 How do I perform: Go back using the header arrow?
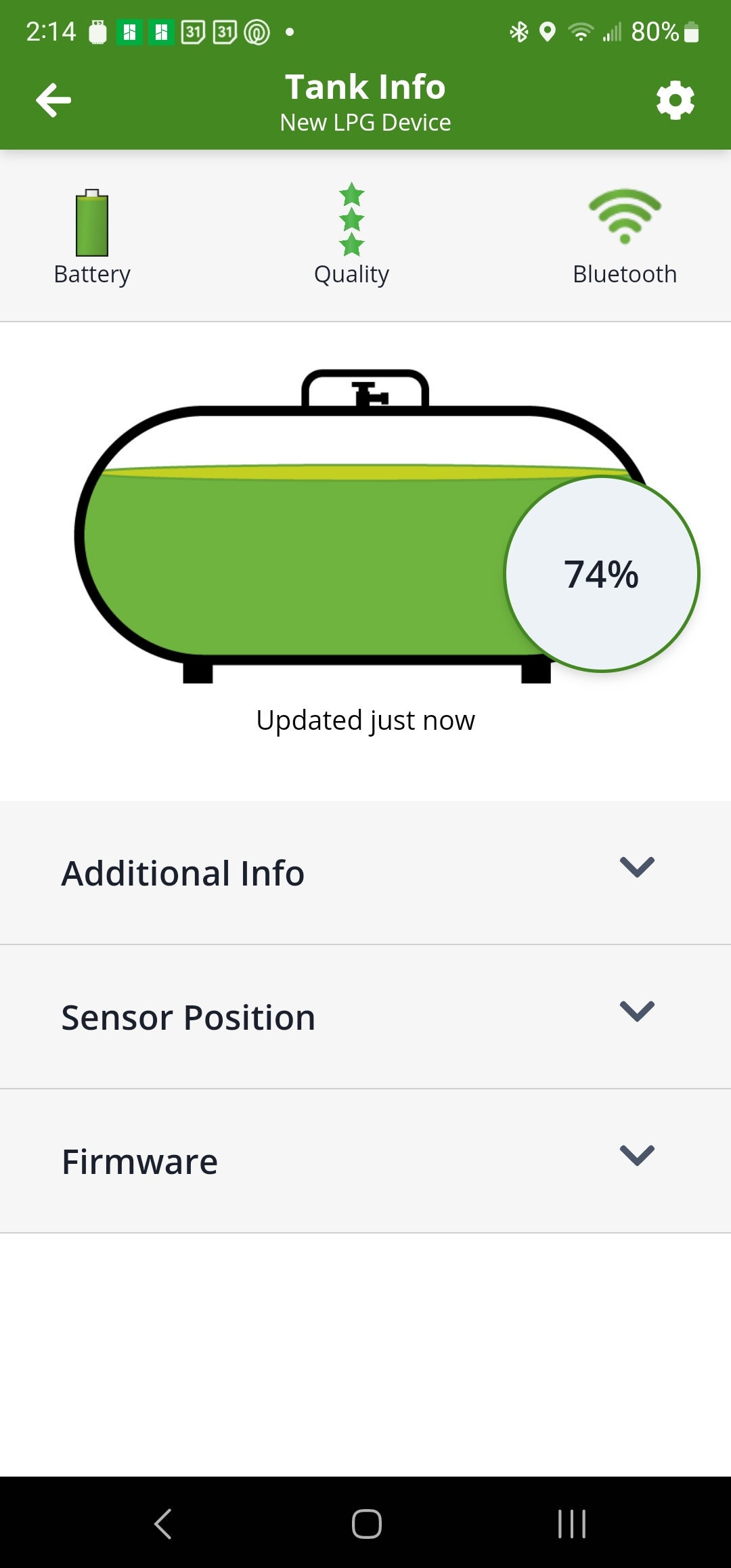pos(53,100)
